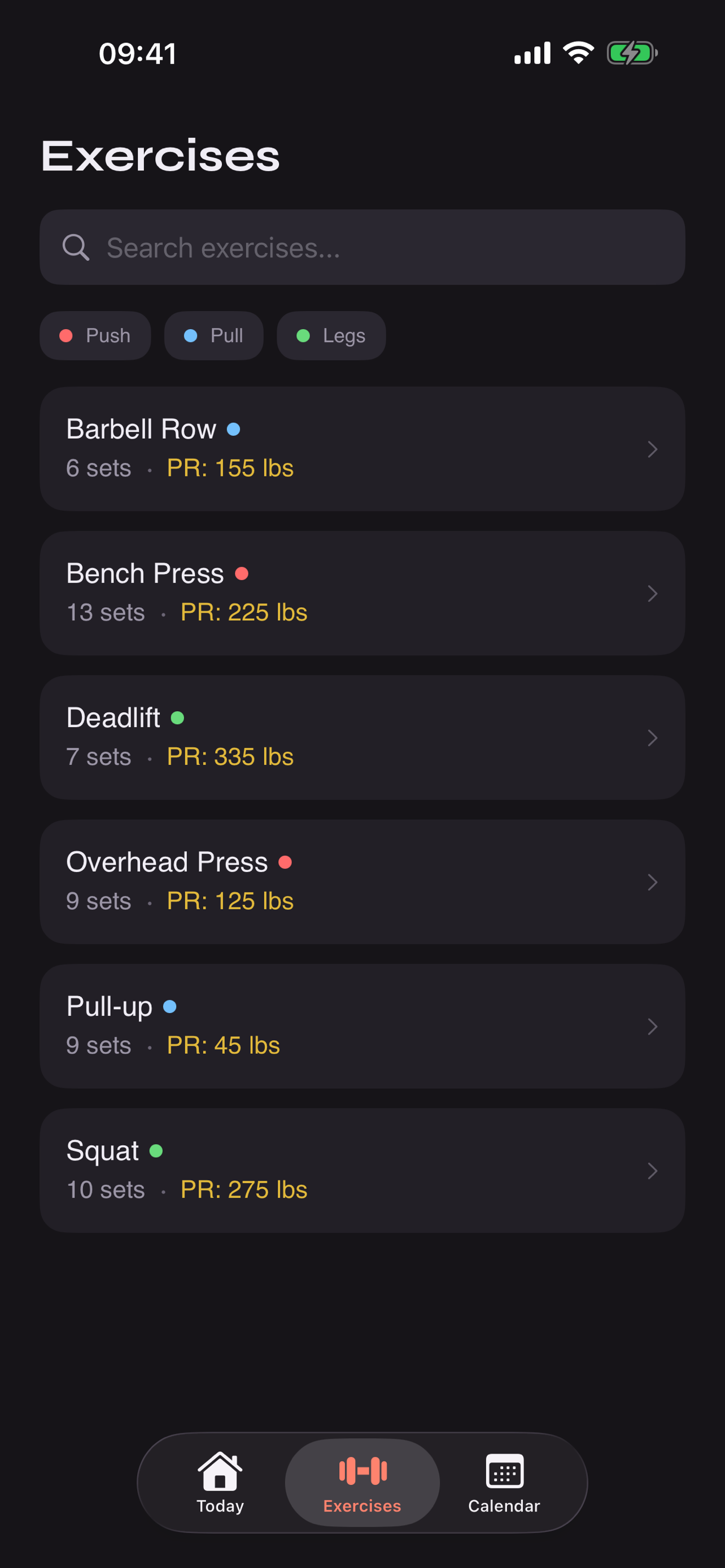This screenshot has width=725, height=1568.
Task: Tap the blue dot beside Barbell Row
Action: point(234,429)
